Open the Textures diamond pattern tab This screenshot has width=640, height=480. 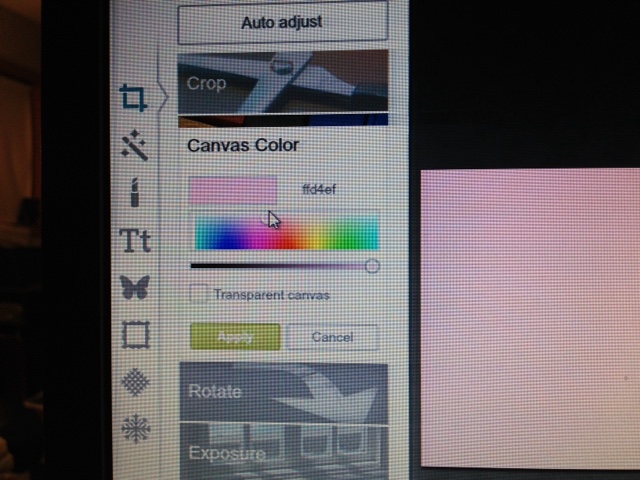(136, 382)
